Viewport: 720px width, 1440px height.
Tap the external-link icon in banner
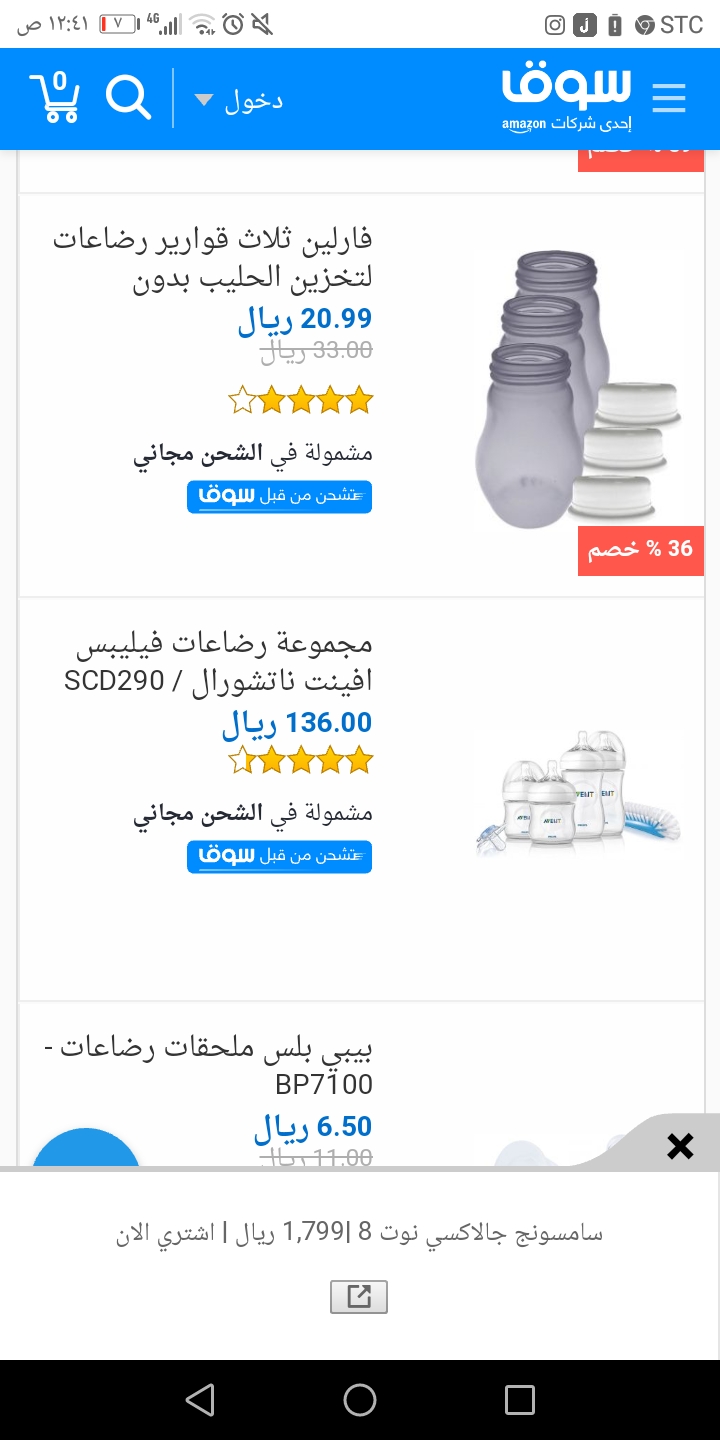tap(359, 1297)
